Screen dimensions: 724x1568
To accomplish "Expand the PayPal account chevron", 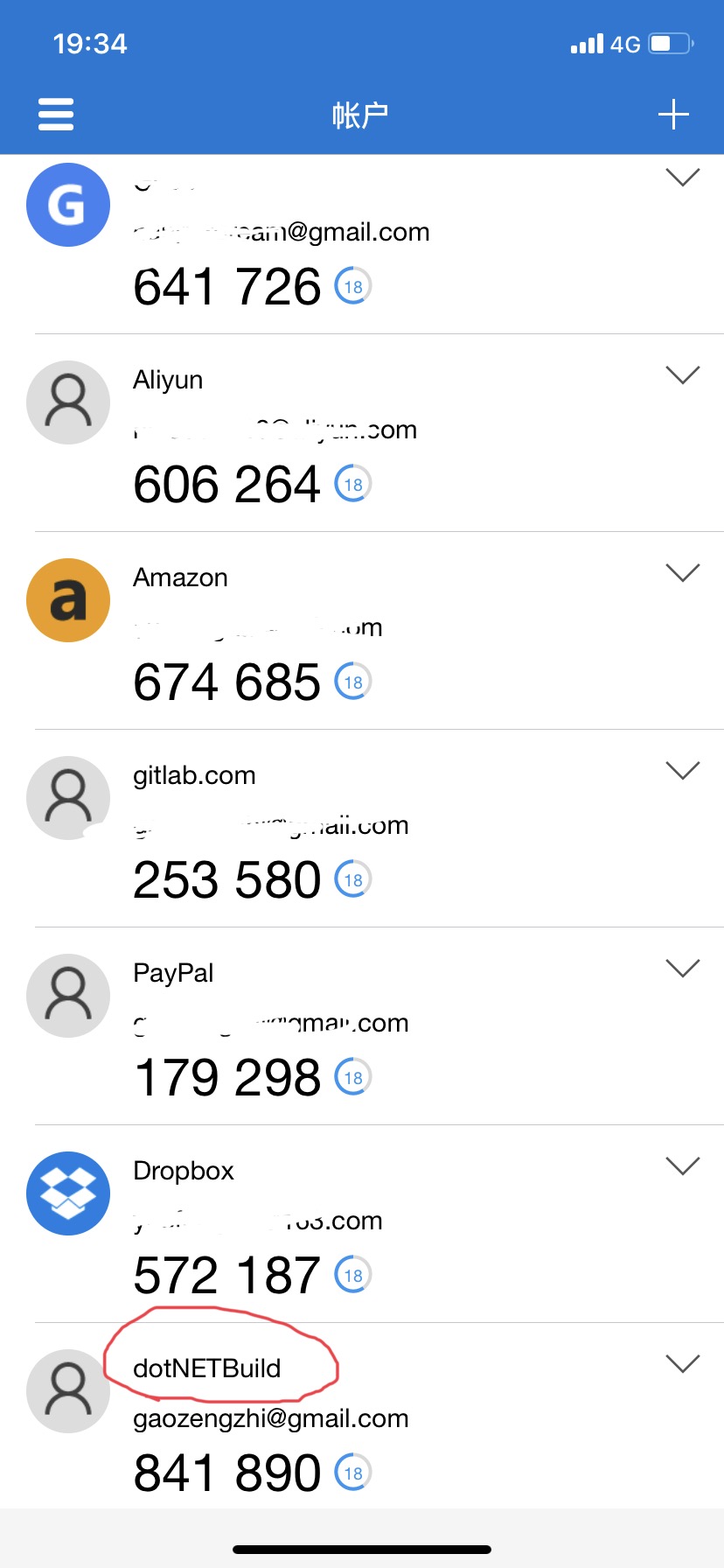I will (682, 969).
